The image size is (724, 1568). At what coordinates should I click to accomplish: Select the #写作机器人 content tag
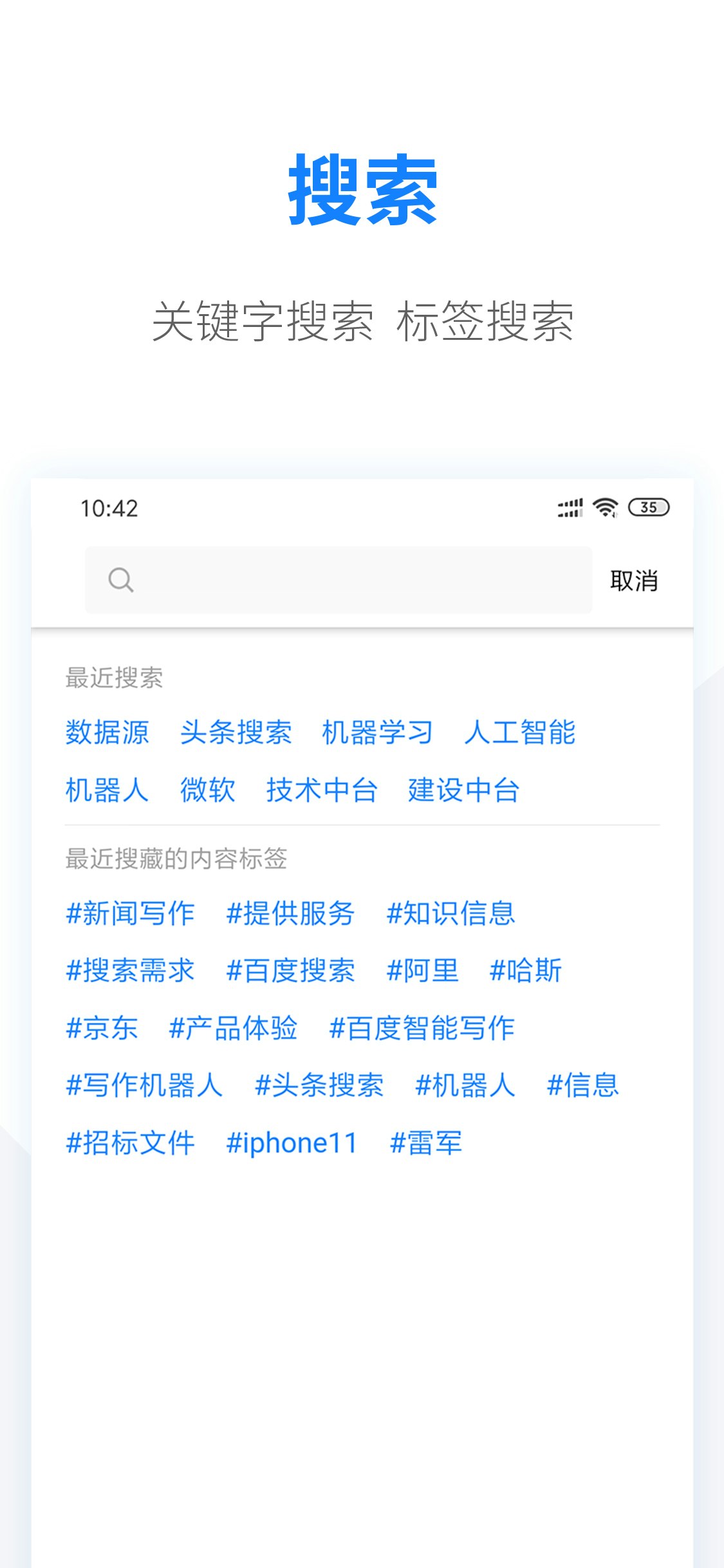(x=144, y=1085)
